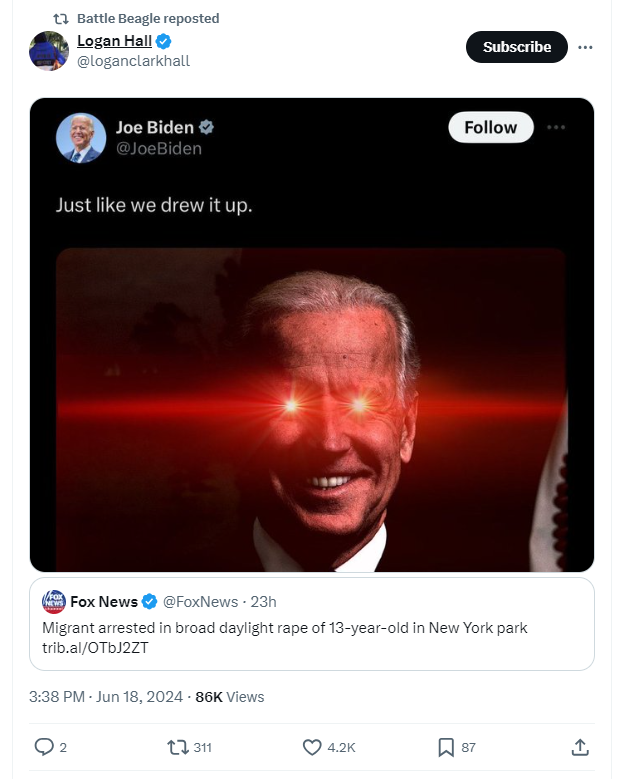Like Logan Hall's post
618x779 pixels.
[312, 747]
